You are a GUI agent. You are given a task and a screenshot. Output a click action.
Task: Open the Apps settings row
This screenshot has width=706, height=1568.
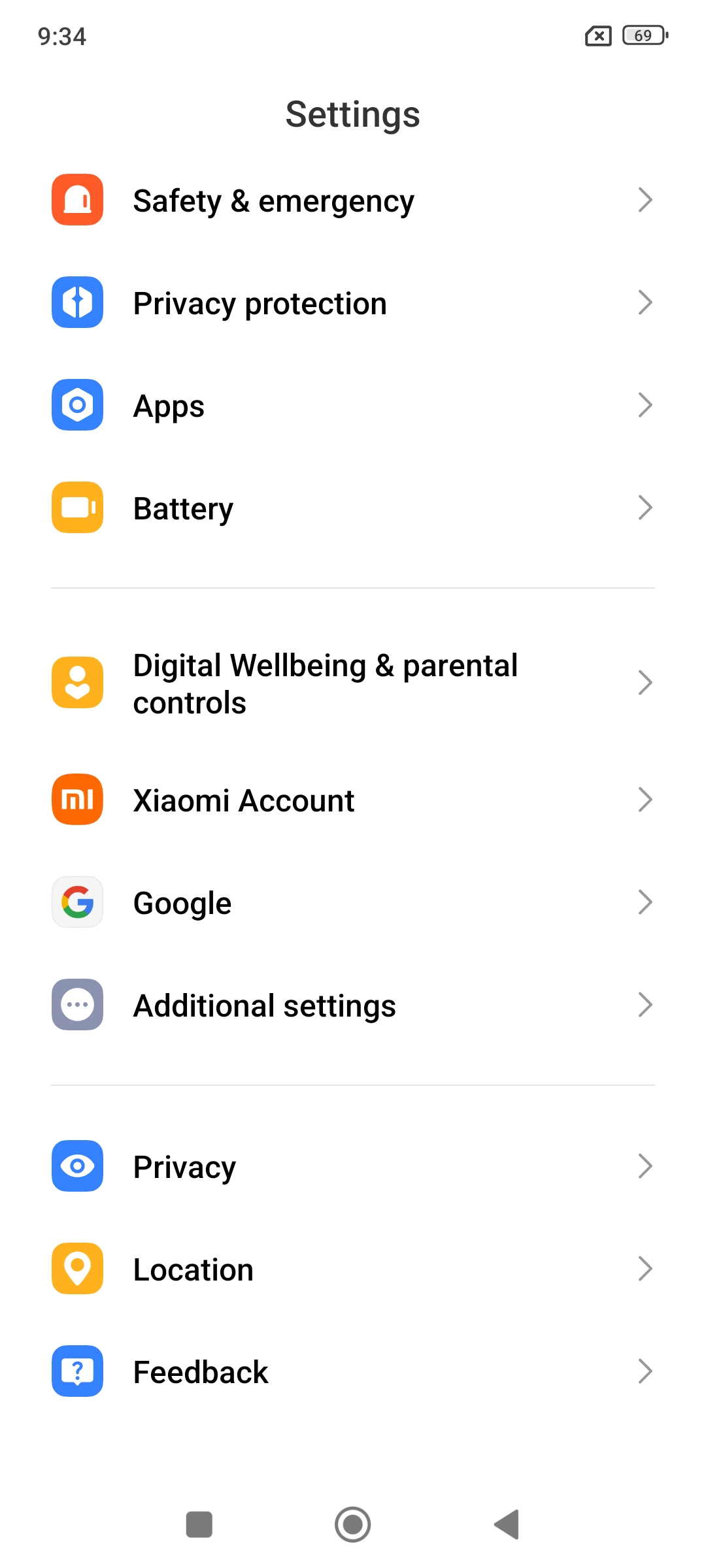pyautogui.click(x=169, y=406)
